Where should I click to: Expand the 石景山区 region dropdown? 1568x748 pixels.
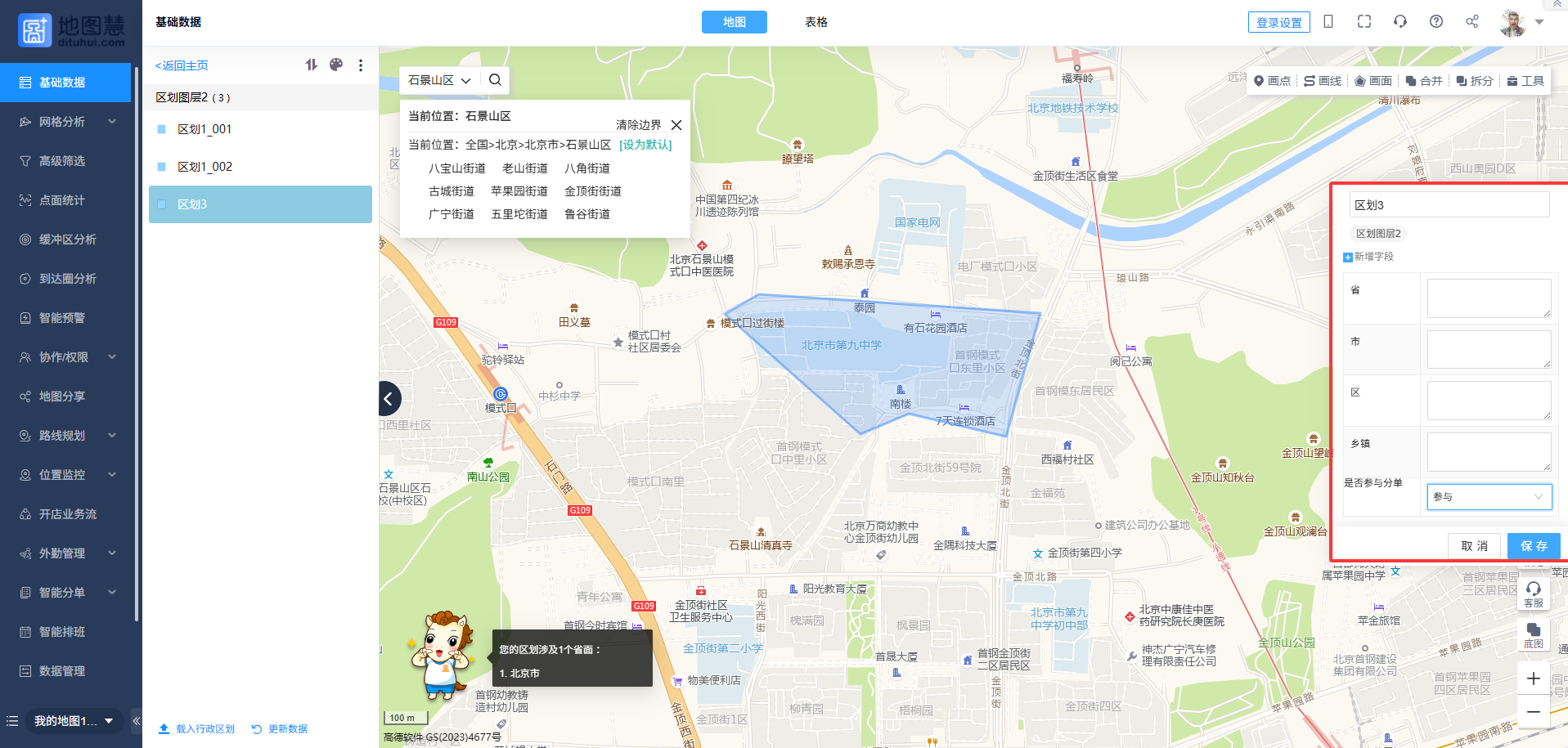coord(439,80)
